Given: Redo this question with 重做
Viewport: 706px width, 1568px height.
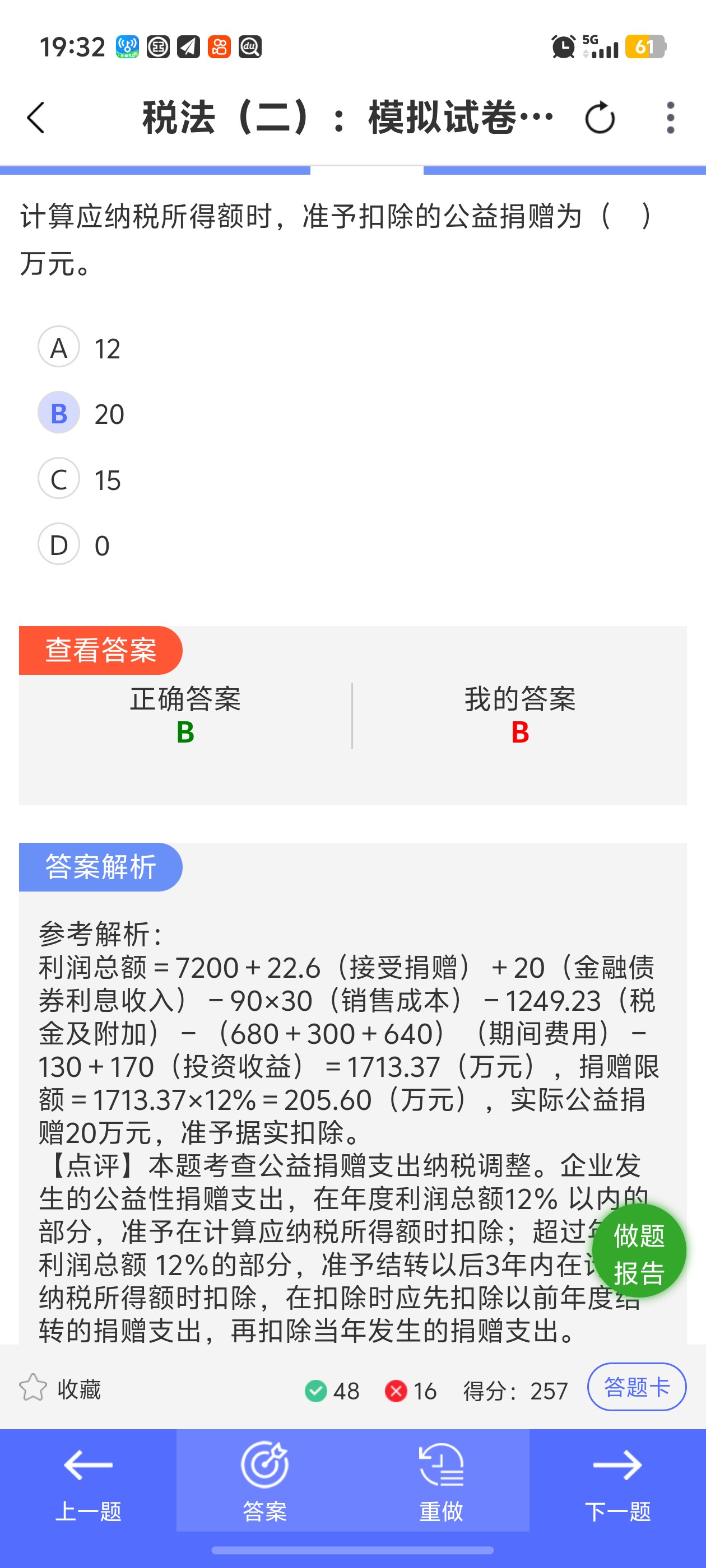Looking at the screenshot, I should click(x=441, y=1483).
